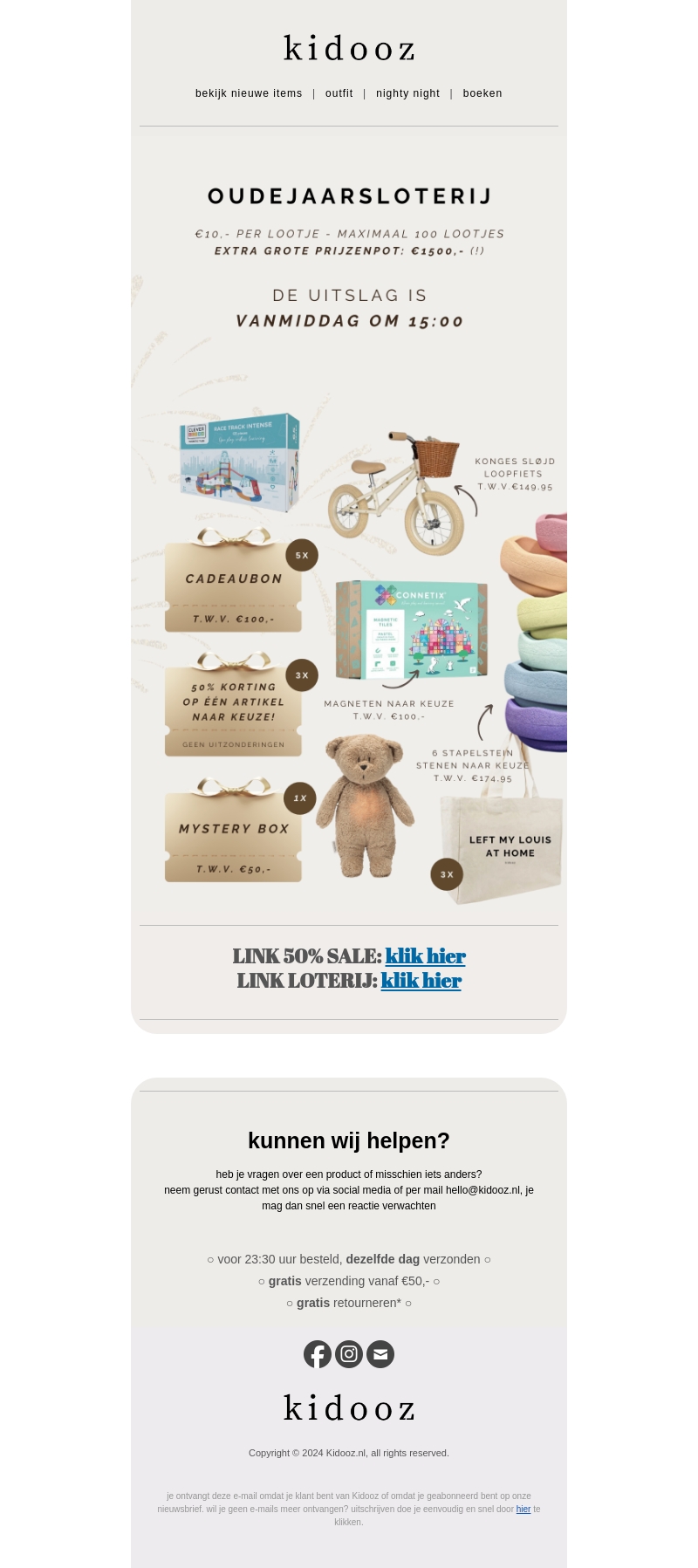Open the Oudejaarsloterij banner image
This screenshot has height=1568, width=698.
[x=349, y=524]
